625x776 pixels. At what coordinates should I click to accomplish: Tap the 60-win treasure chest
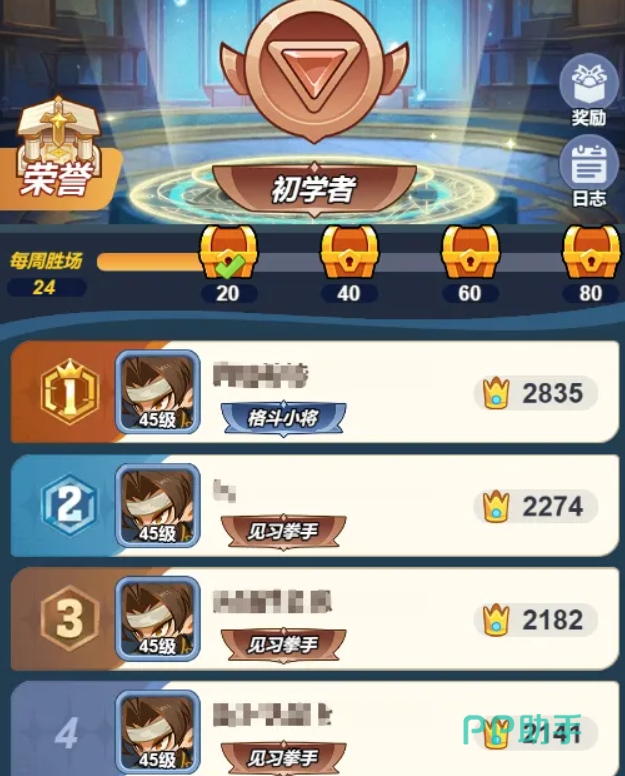pyautogui.click(x=469, y=253)
